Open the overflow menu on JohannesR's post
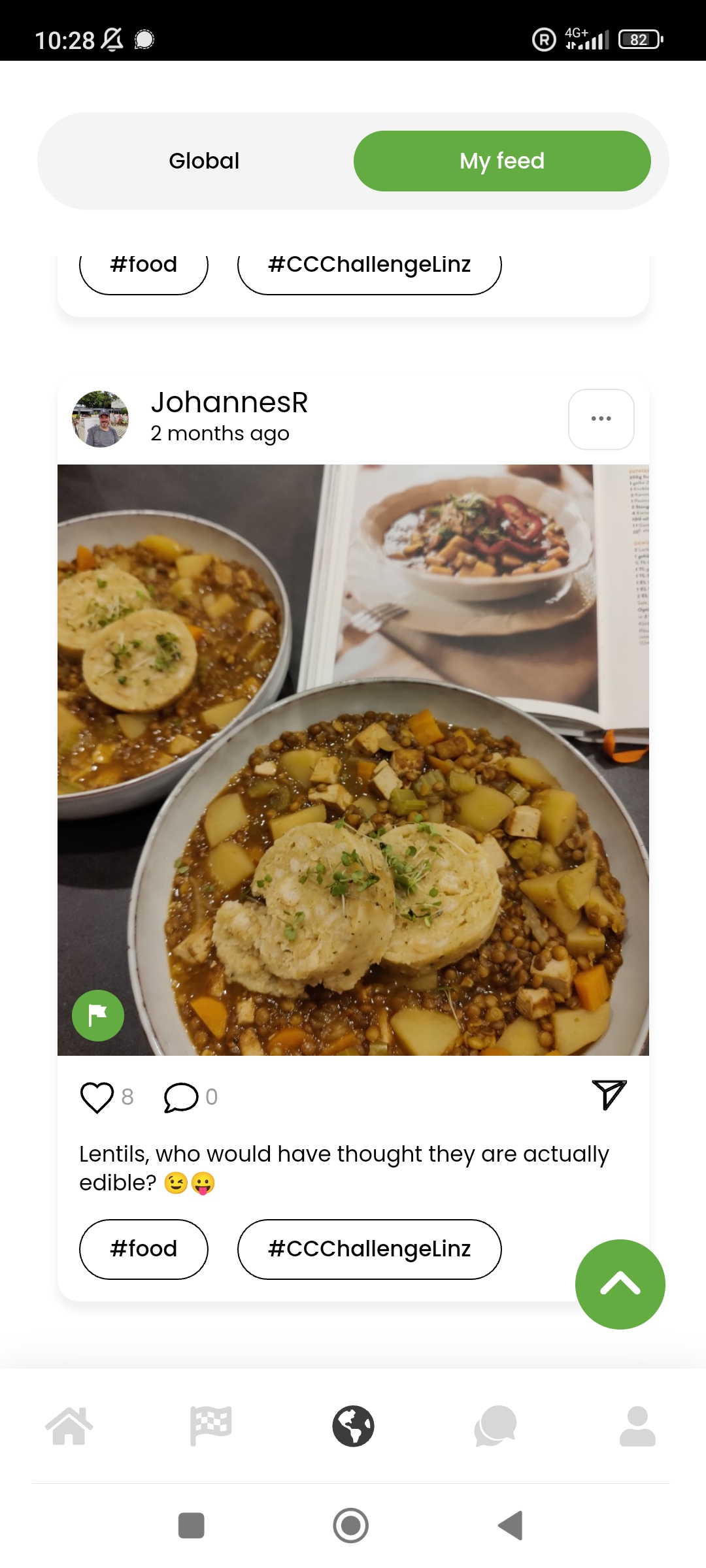 click(601, 419)
